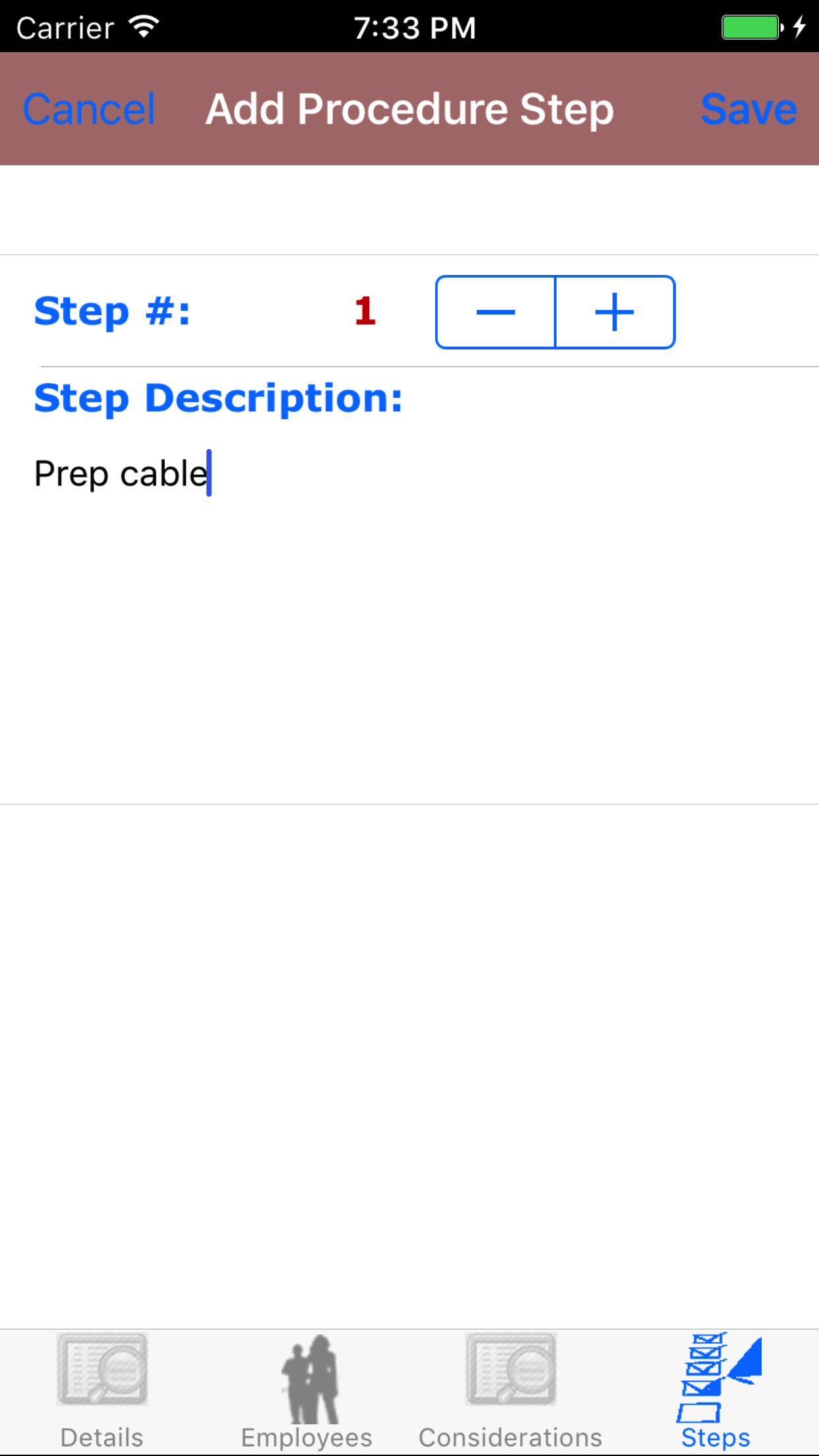
Task: Increase the step number
Action: 615,312
